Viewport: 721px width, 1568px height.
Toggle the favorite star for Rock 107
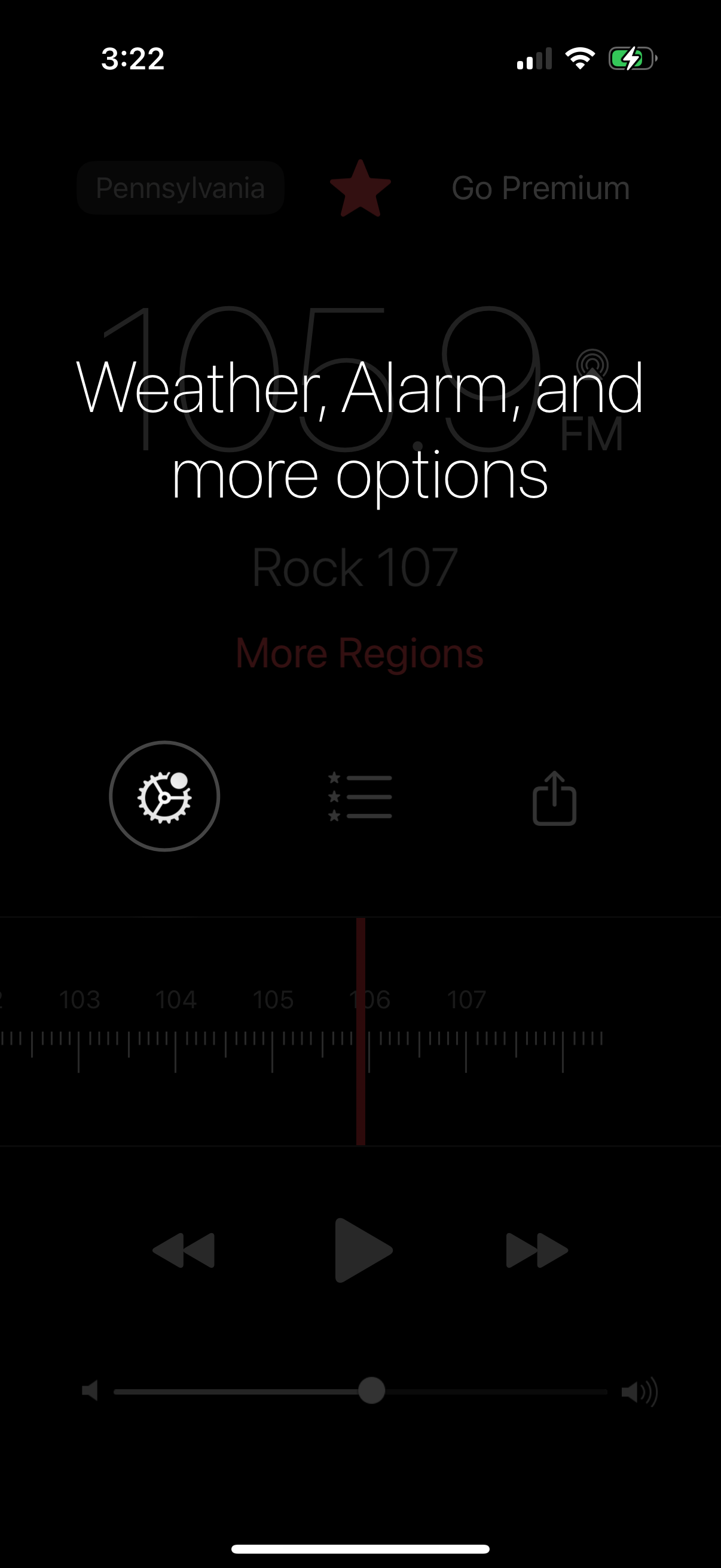click(360, 189)
